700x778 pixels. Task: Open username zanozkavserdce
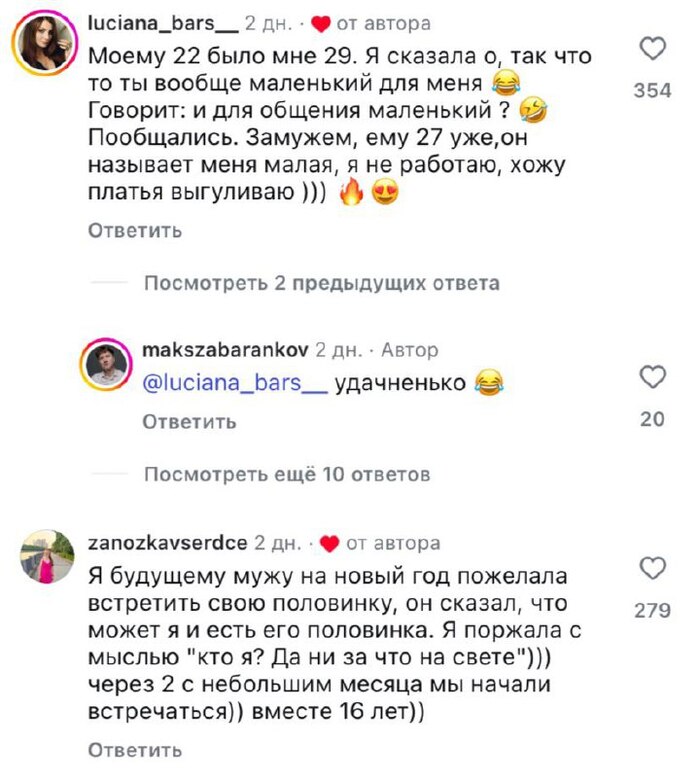click(167, 544)
